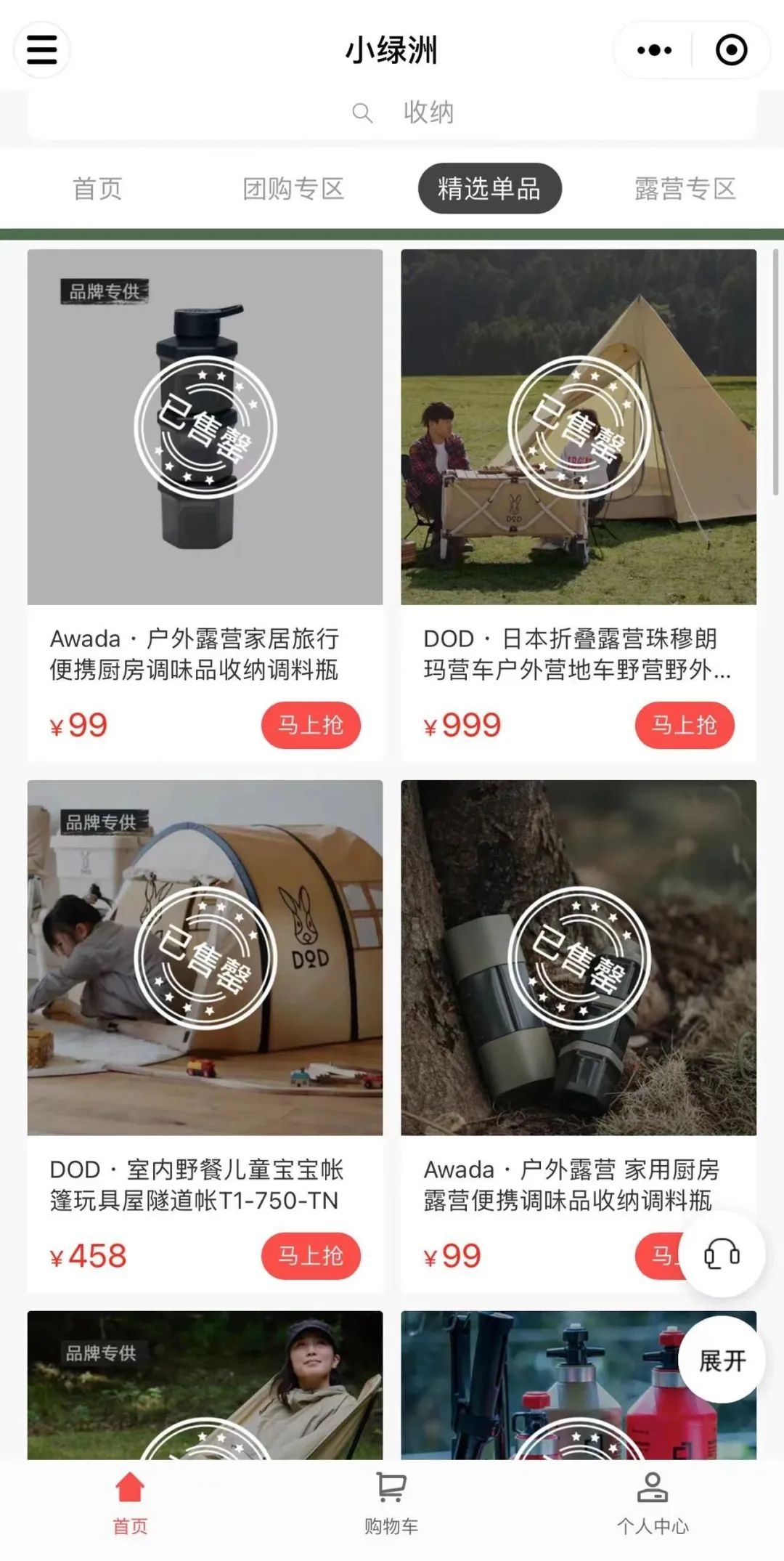Screen dimensions: 784x1561
Task: Contact customer service via headset icon
Action: [722, 1254]
